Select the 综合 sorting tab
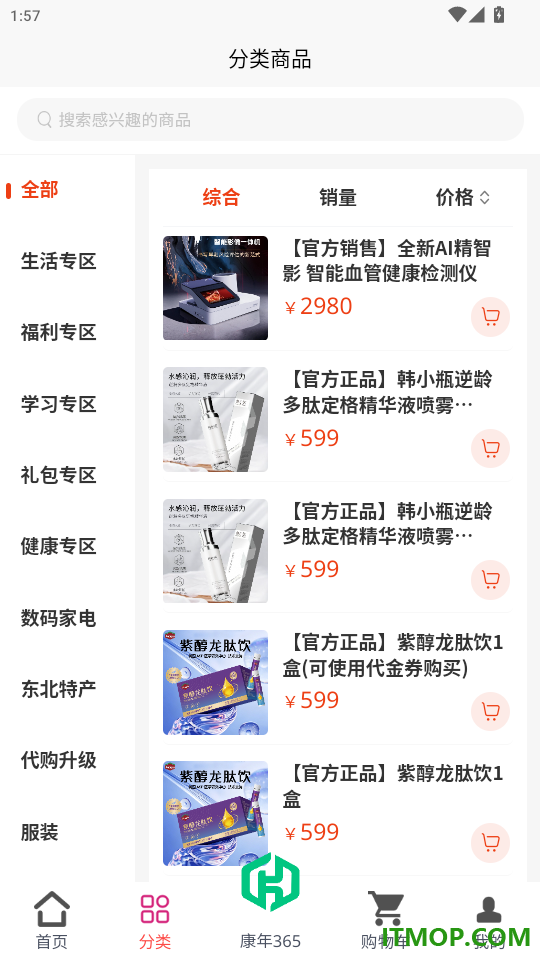The height and width of the screenshot is (960, 540). 221,197
